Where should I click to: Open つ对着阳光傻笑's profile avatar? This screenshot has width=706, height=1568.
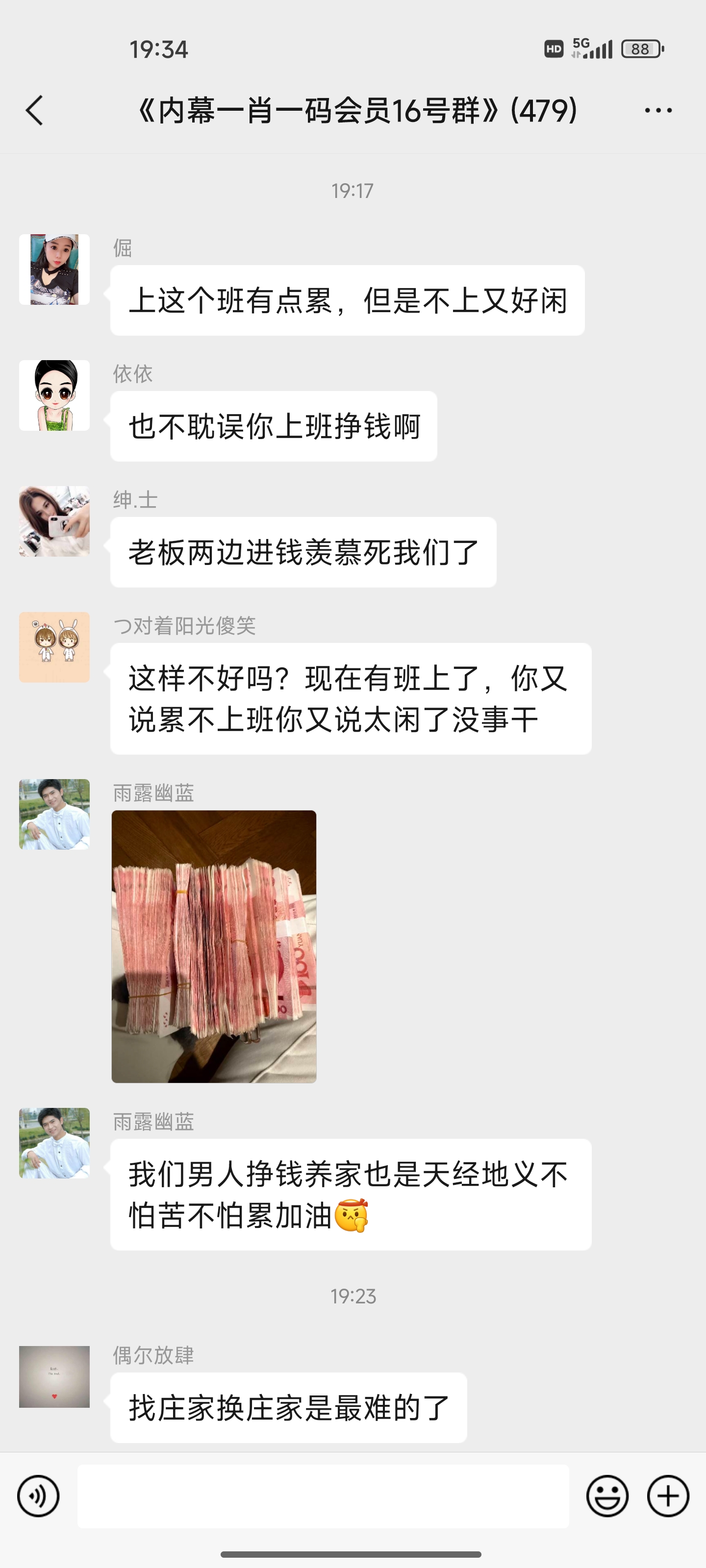click(54, 647)
